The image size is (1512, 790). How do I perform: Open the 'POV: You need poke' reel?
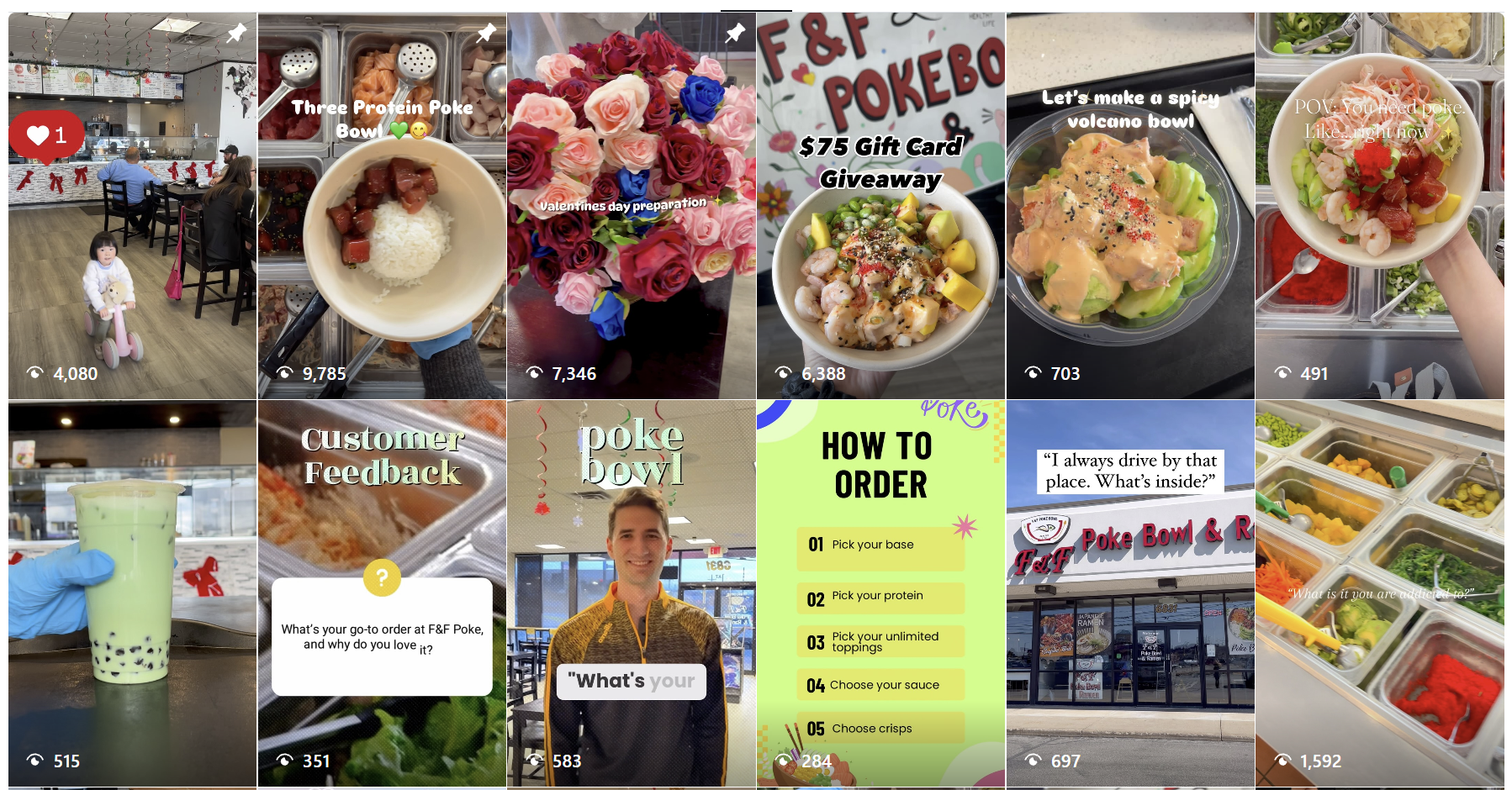[x=1379, y=252]
